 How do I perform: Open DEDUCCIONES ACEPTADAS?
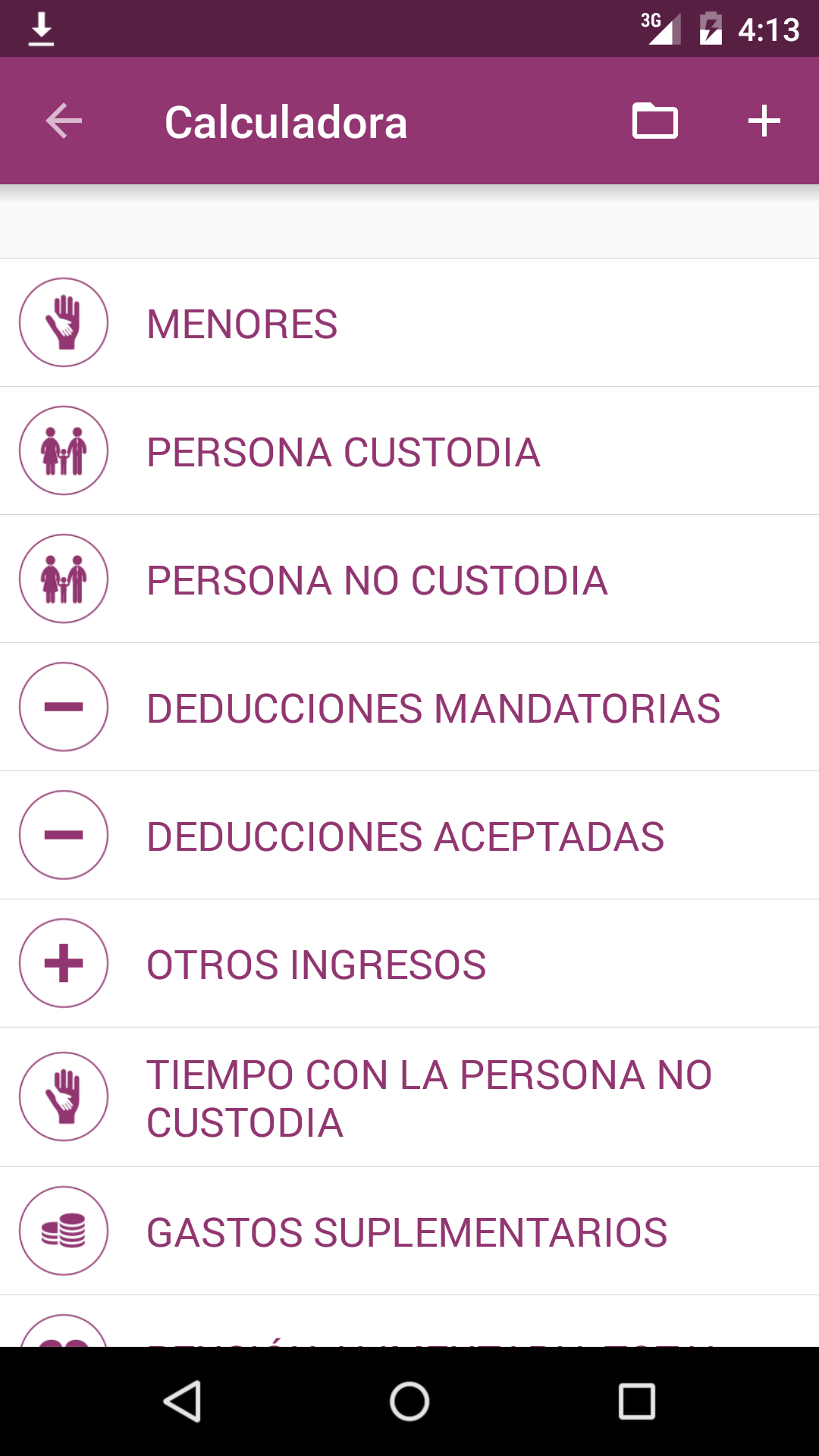point(409,836)
